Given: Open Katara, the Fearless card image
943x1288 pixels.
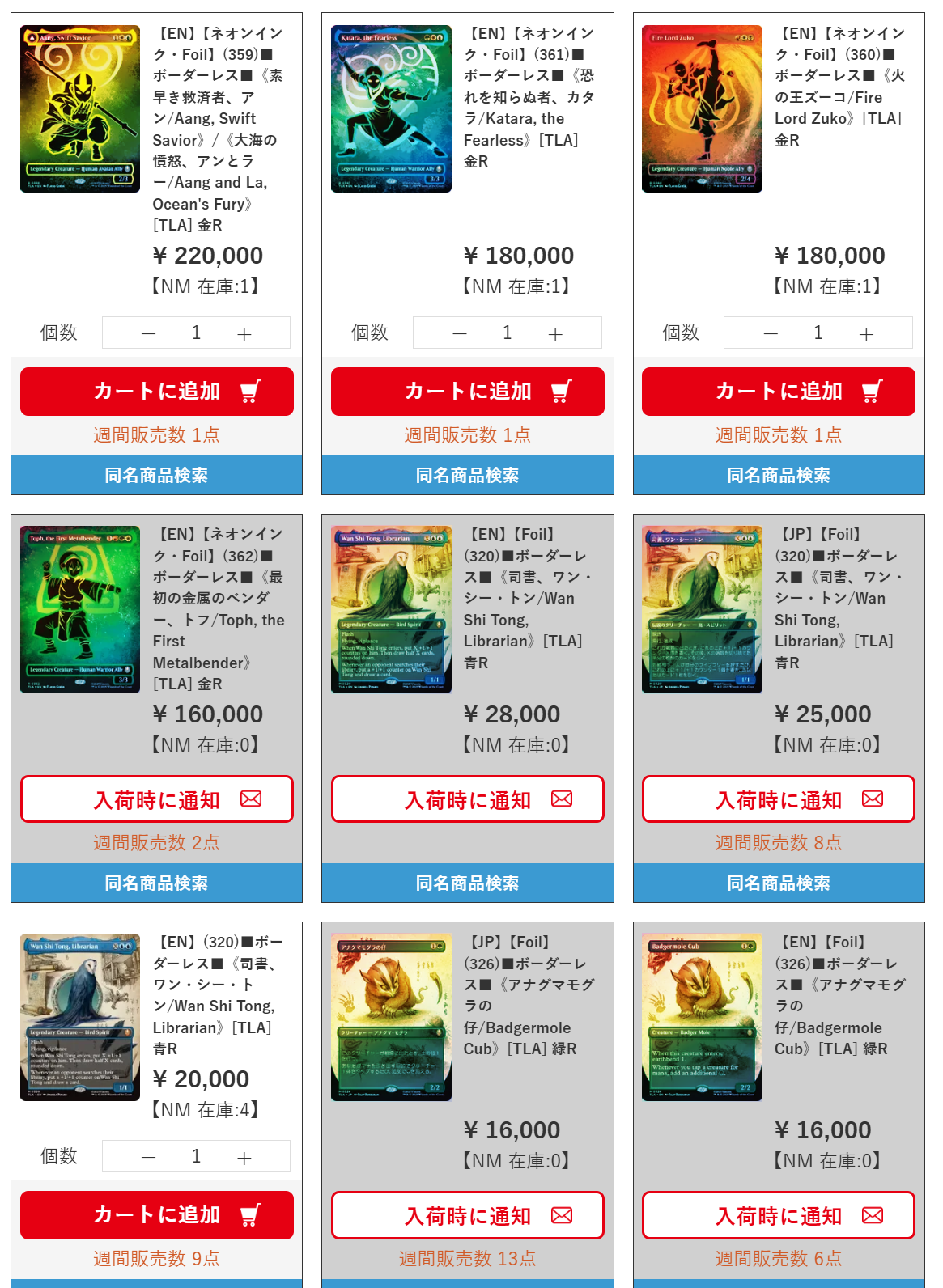Looking at the screenshot, I should [391, 108].
